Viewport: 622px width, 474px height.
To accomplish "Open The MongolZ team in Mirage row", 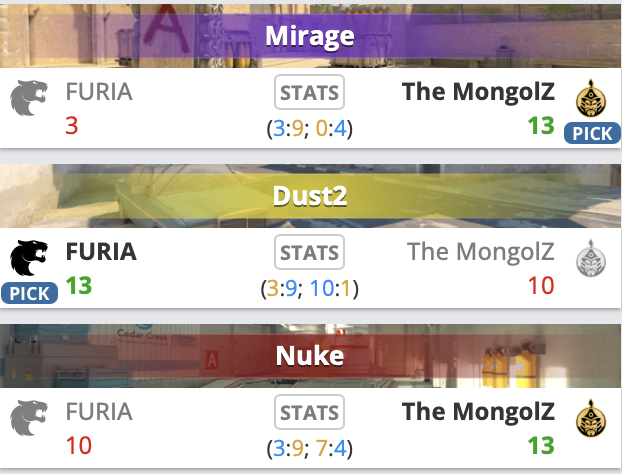I will point(477,93).
